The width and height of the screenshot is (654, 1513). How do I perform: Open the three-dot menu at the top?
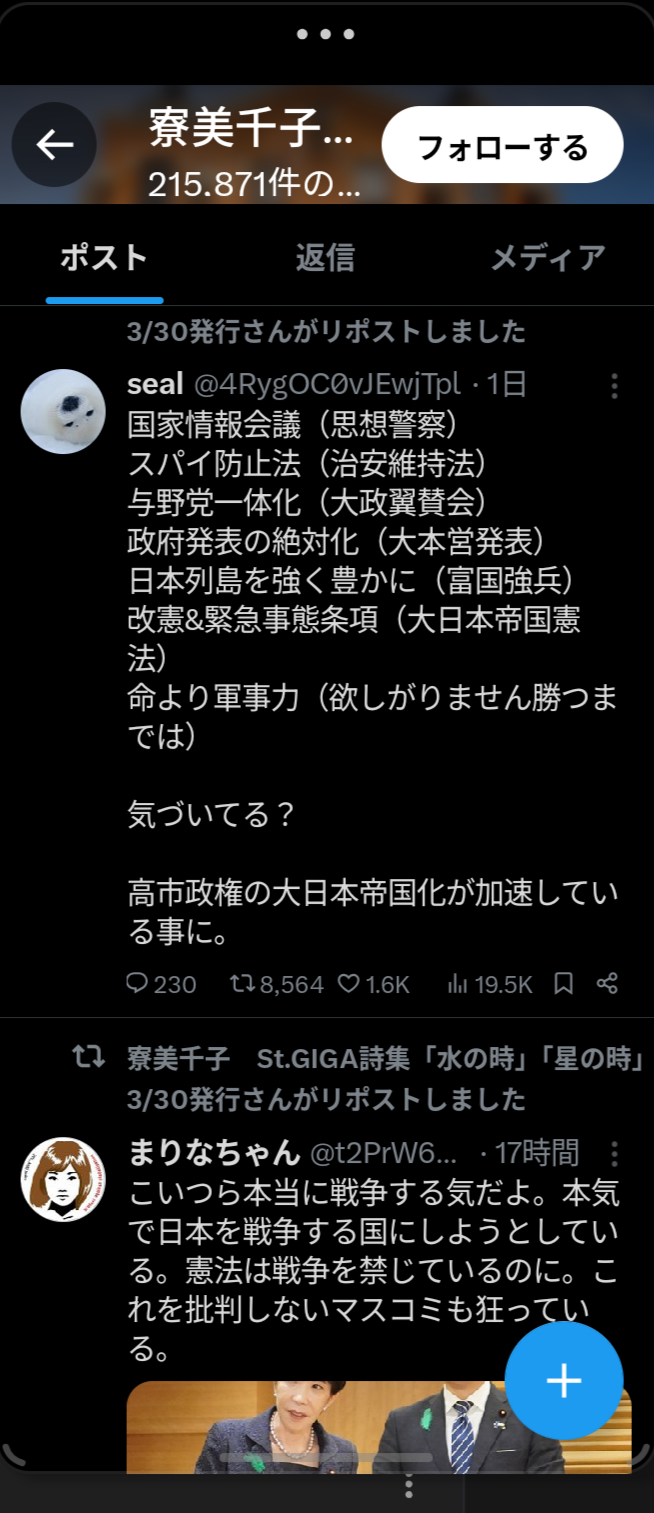tap(326, 34)
